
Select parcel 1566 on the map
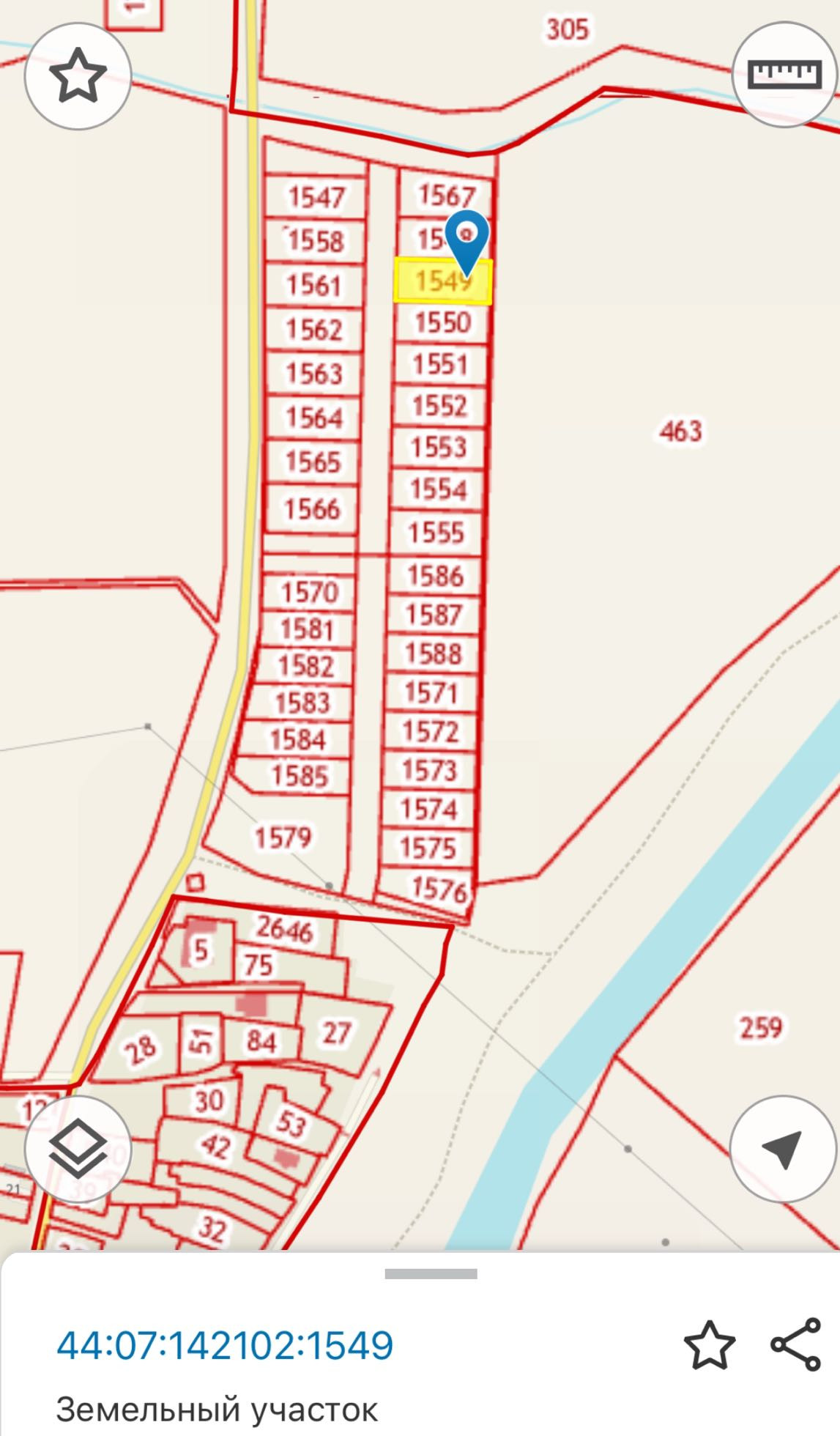point(312,508)
